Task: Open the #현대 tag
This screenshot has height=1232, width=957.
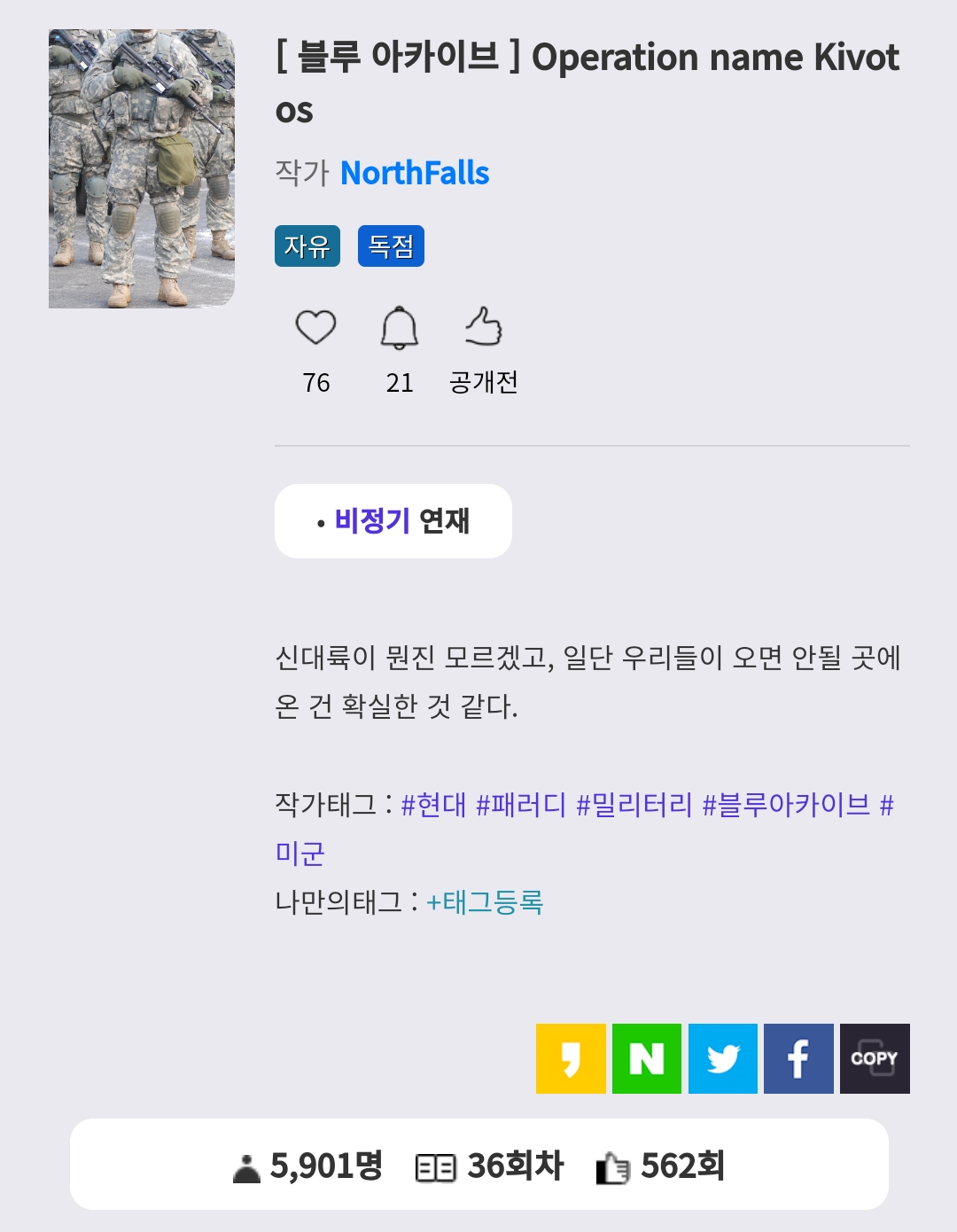Action: coord(433,805)
